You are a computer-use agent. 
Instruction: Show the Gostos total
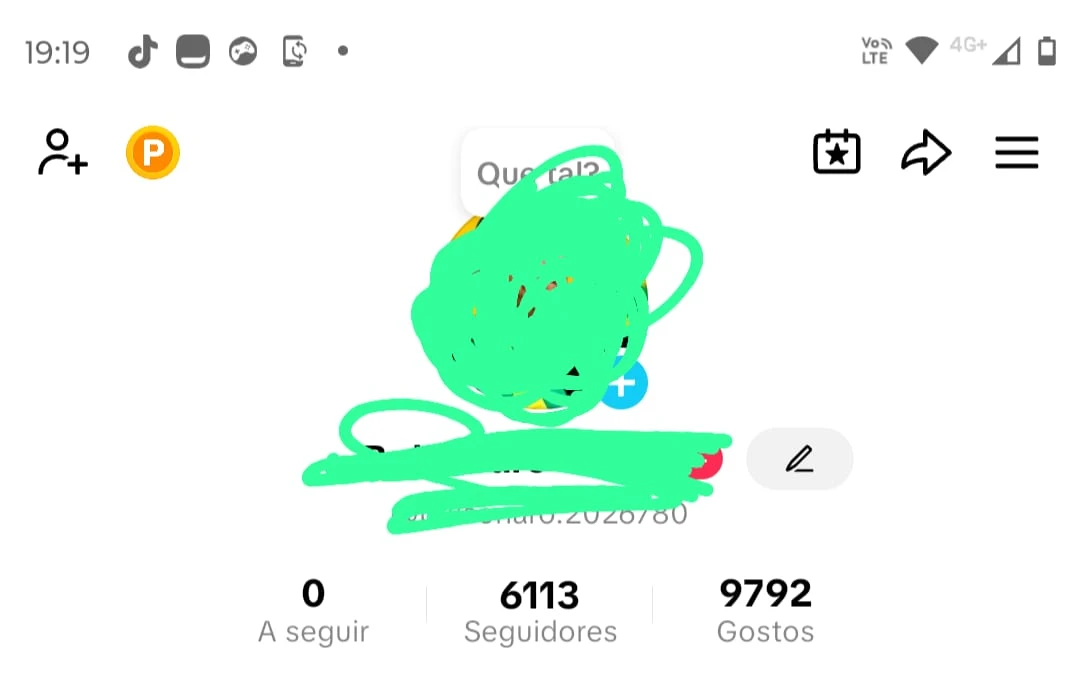(765, 611)
